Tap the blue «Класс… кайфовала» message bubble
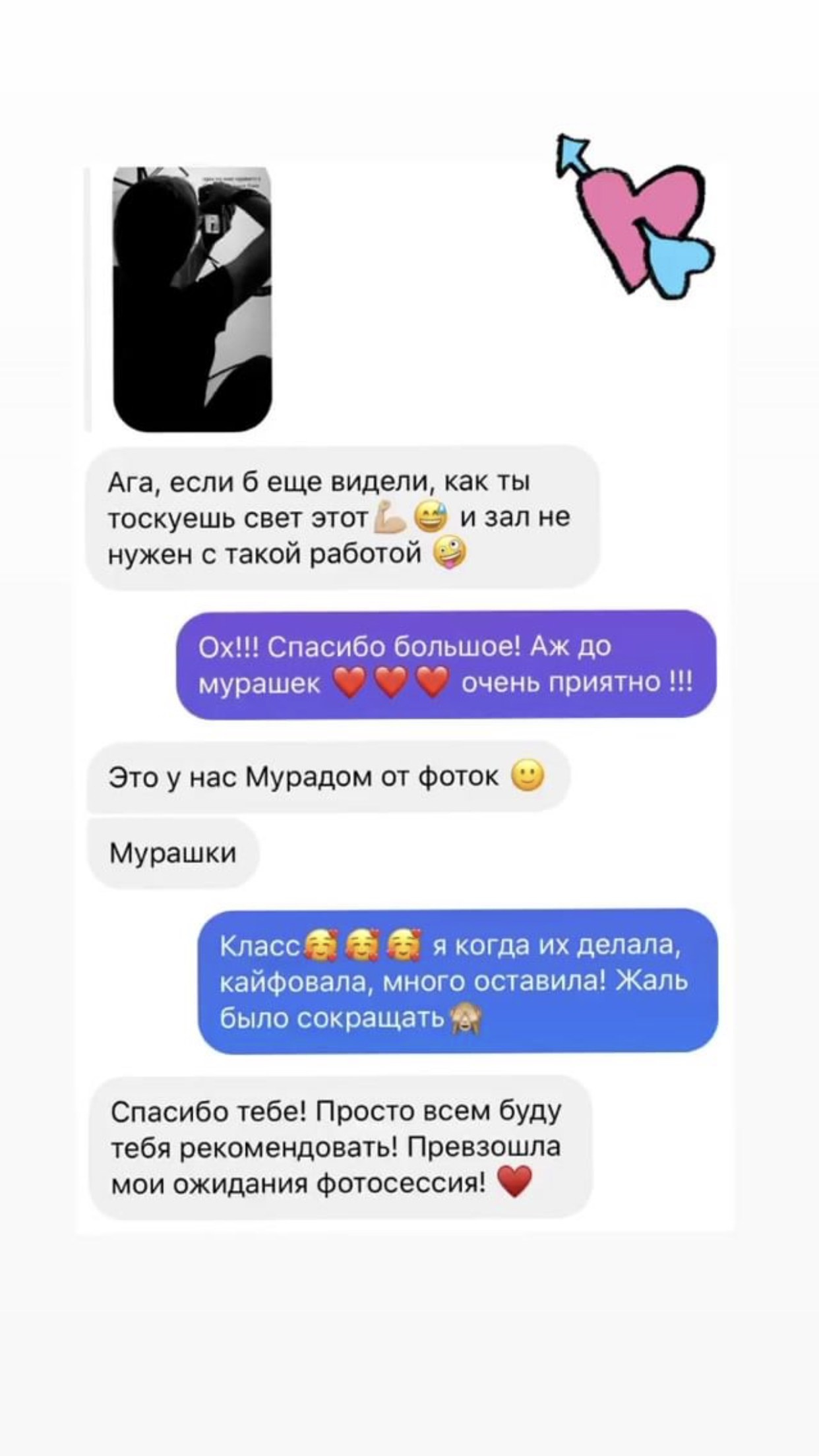The image size is (819, 1456). point(455,981)
